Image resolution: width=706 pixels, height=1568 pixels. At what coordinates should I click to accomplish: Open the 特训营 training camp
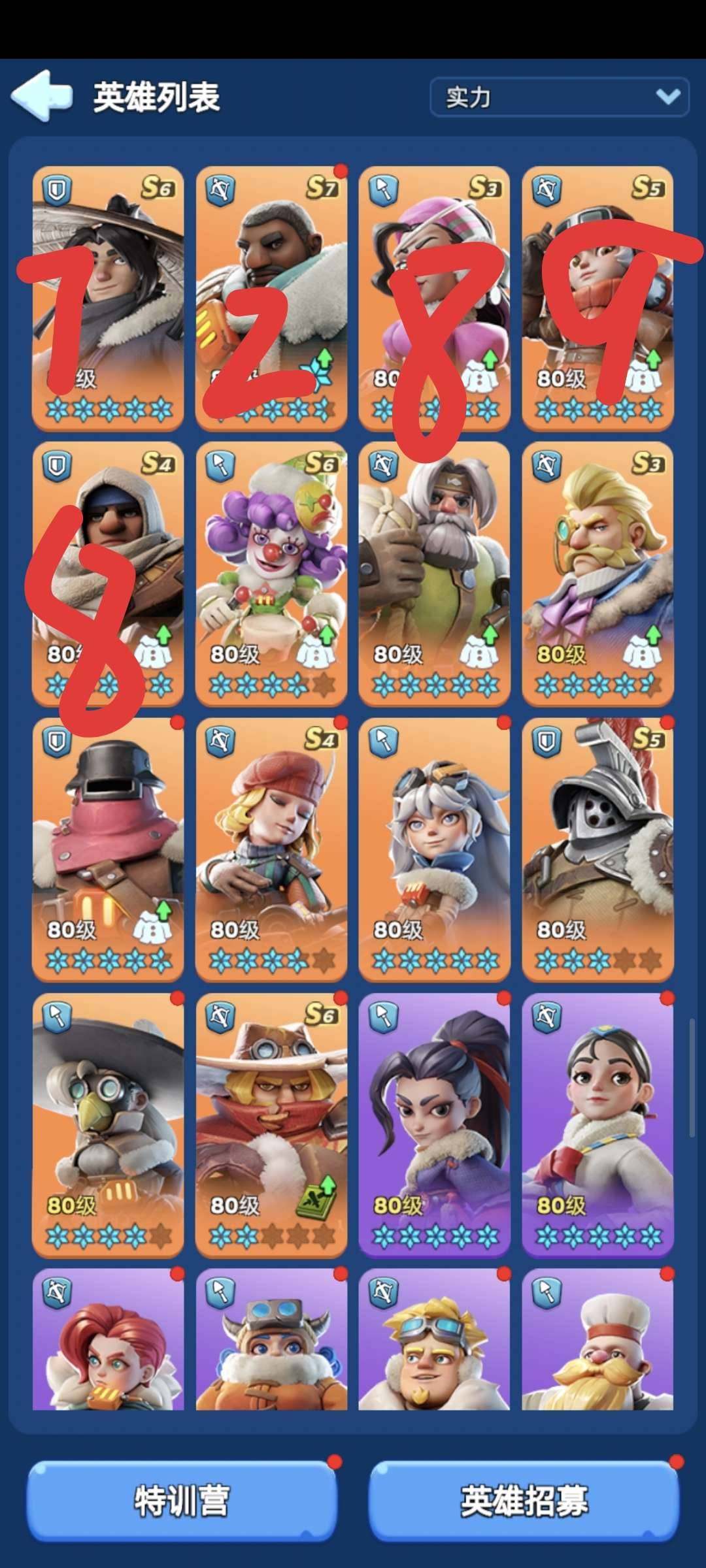pyautogui.click(x=182, y=1501)
